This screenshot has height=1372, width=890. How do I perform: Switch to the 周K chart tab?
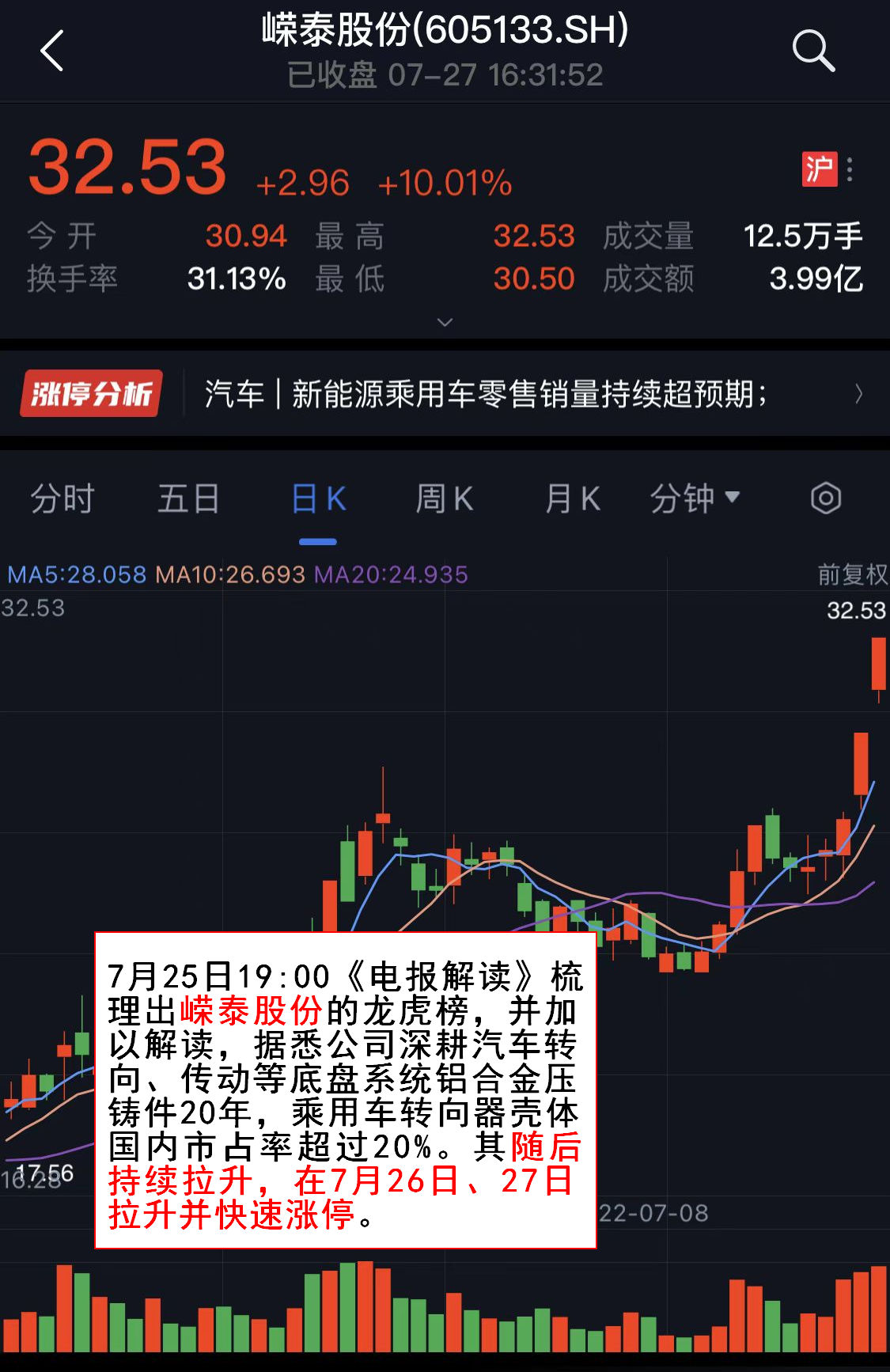pyautogui.click(x=444, y=499)
